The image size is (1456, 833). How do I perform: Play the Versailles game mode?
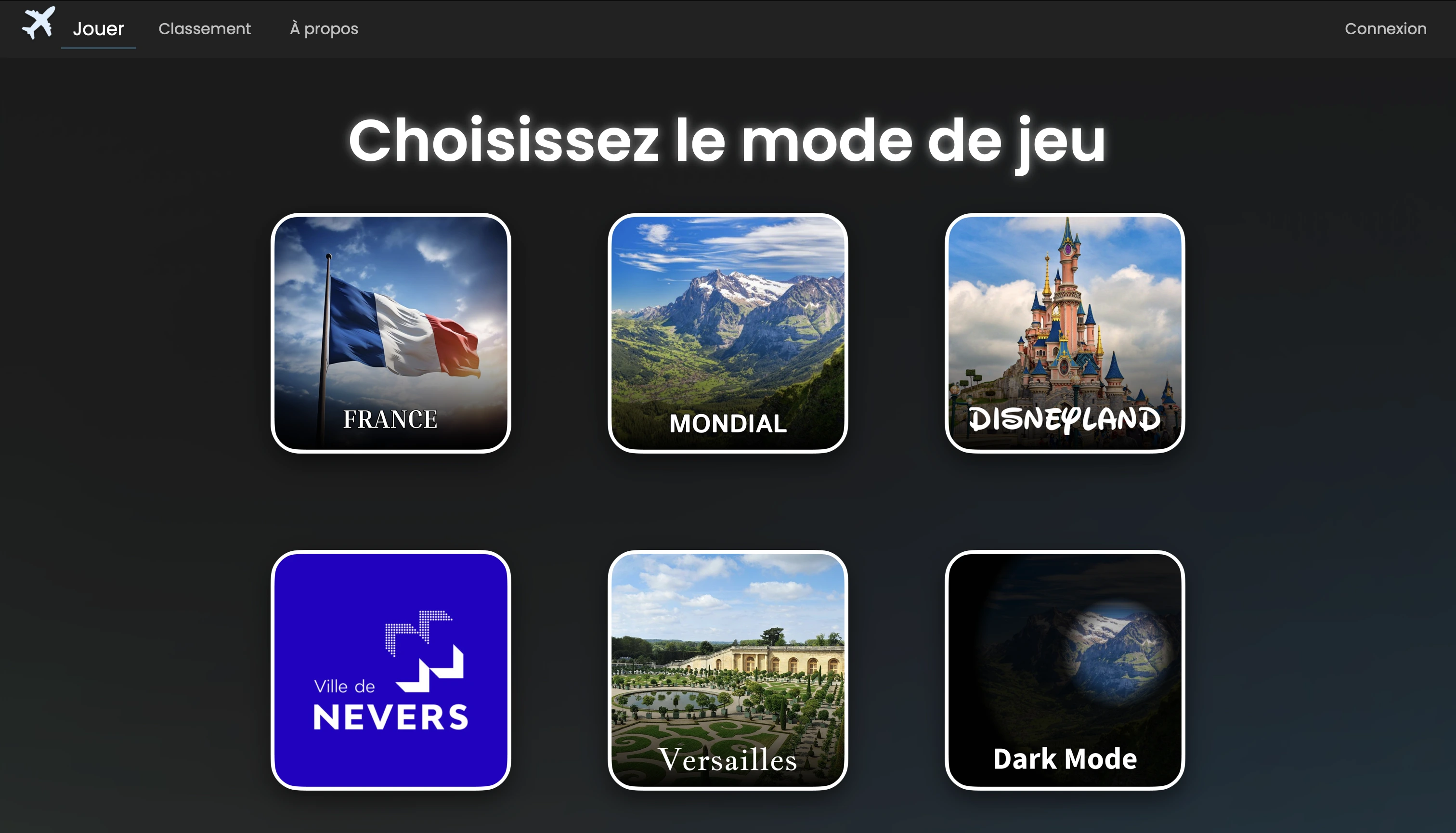coord(728,670)
